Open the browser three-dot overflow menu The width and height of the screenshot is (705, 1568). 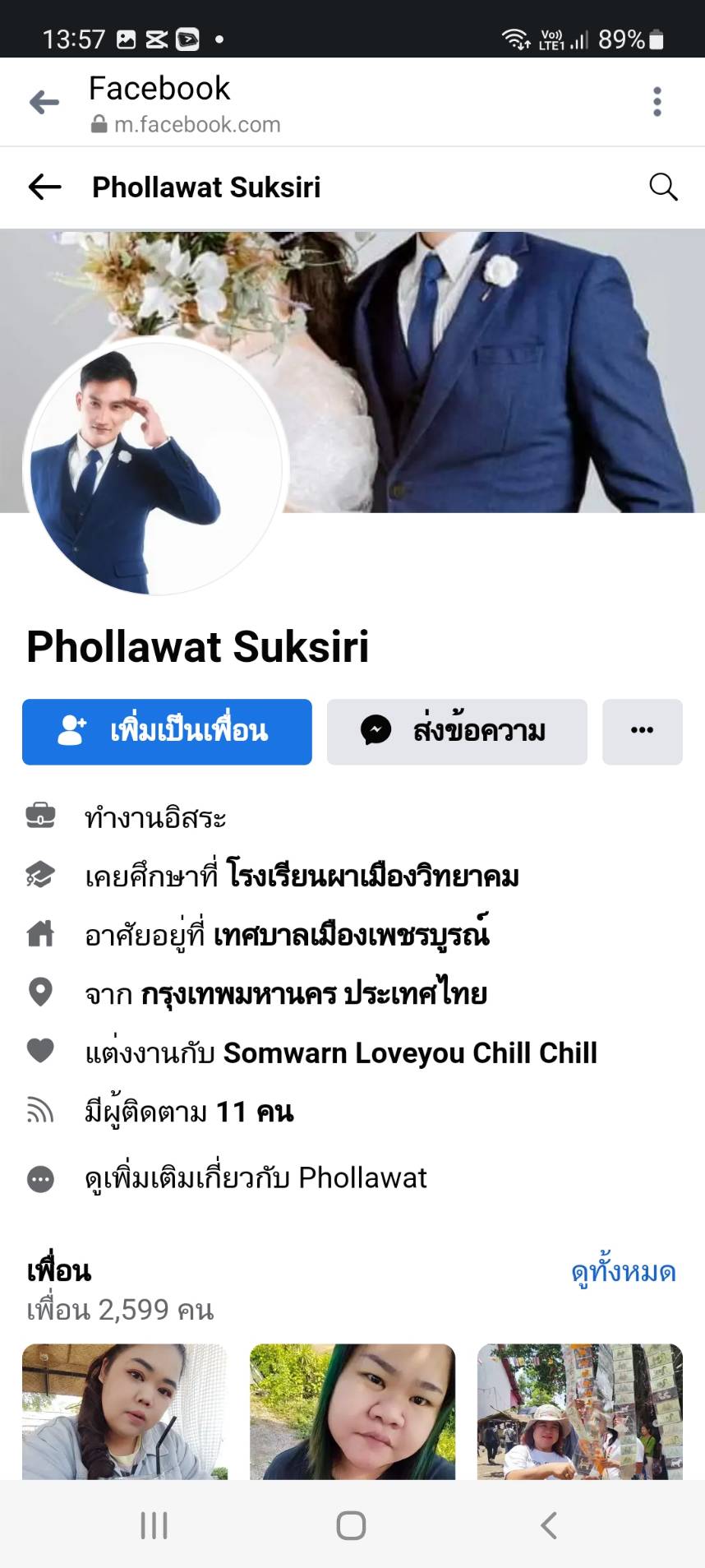(x=657, y=102)
